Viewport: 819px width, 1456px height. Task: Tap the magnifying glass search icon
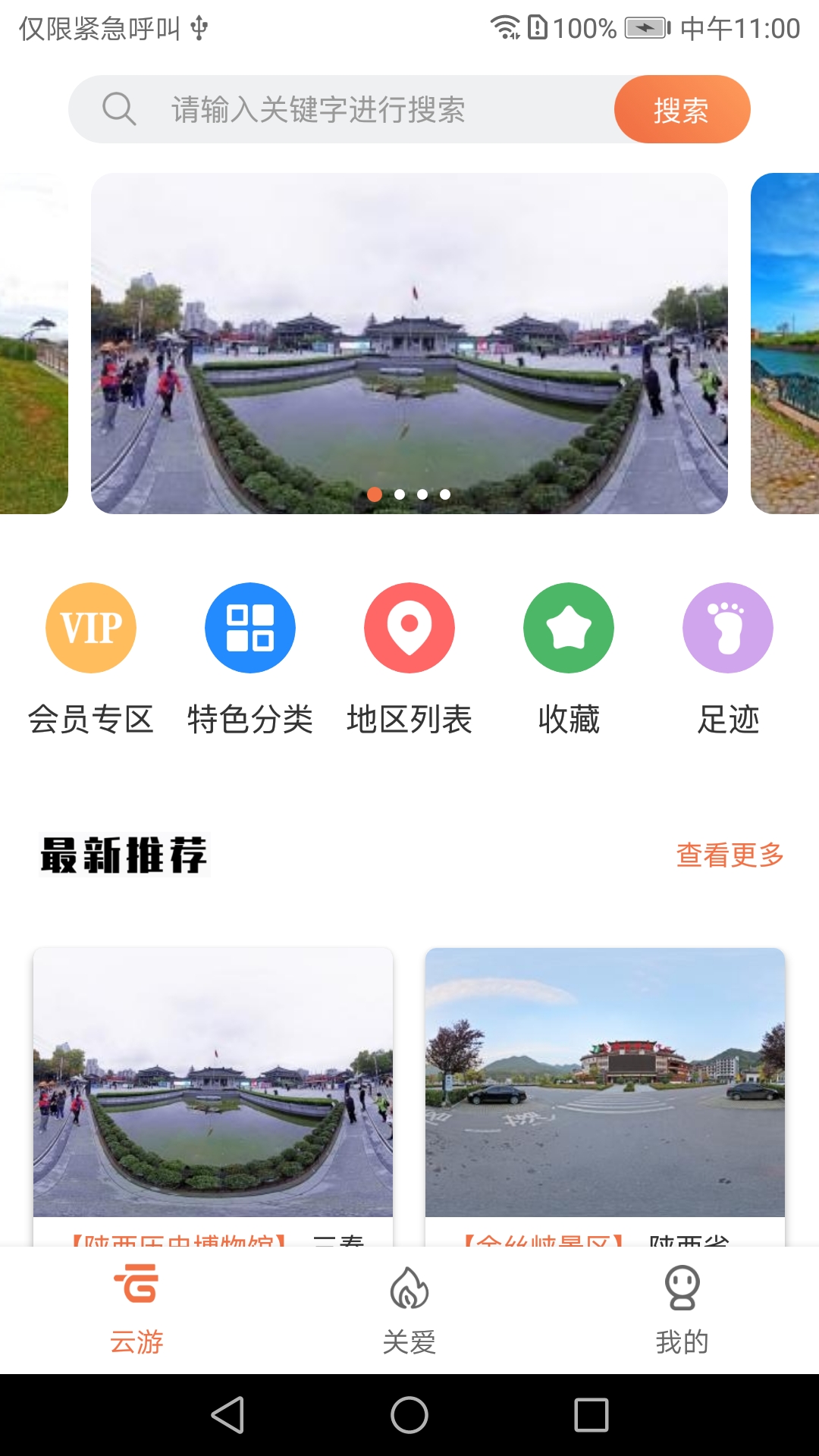[119, 109]
